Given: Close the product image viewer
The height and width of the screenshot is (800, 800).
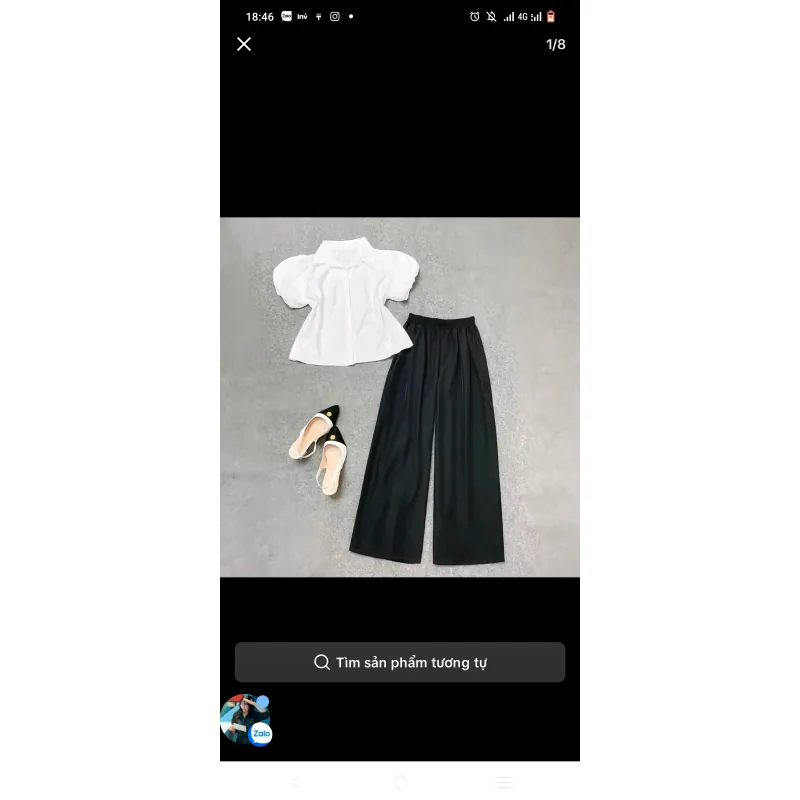Looking at the screenshot, I should (244, 44).
